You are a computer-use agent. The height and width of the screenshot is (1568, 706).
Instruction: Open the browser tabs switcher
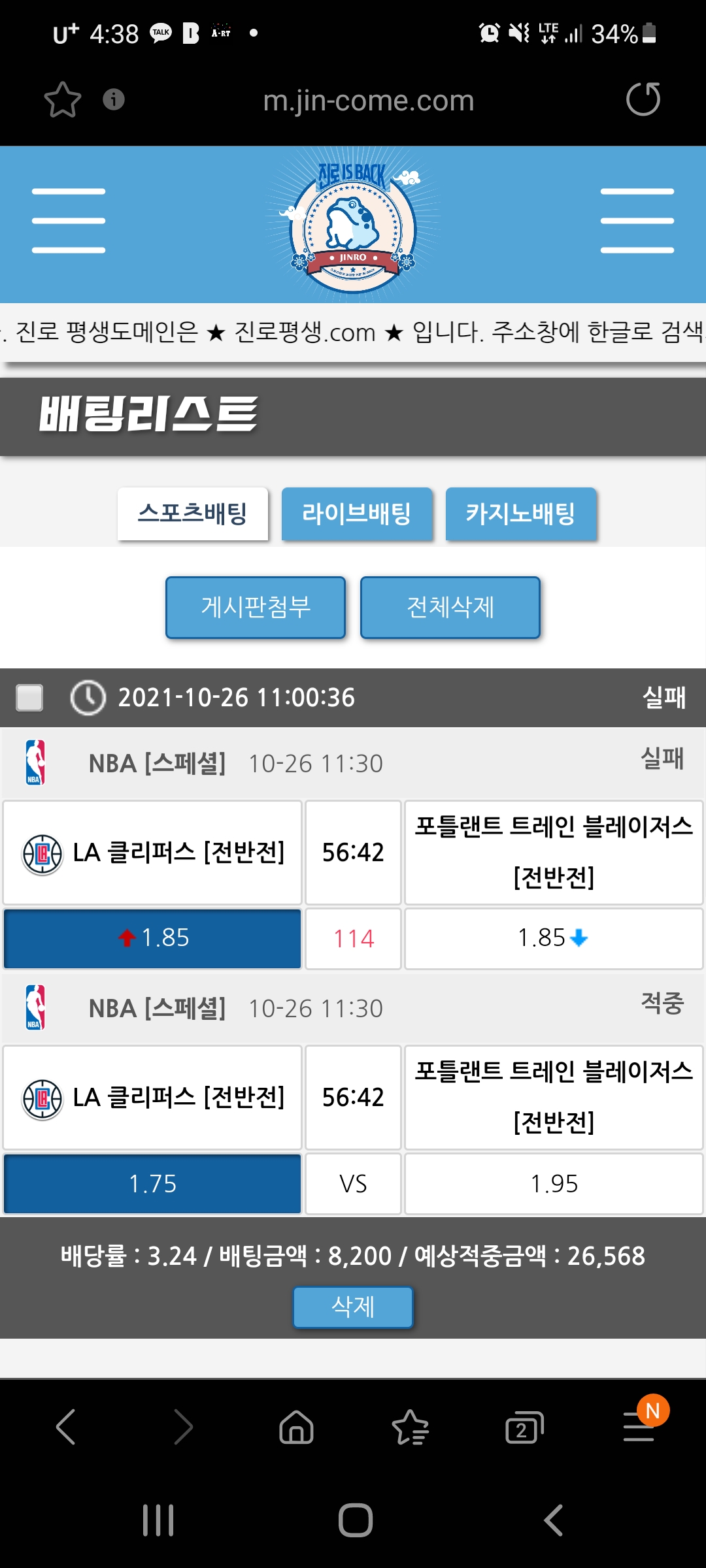pos(524,1427)
